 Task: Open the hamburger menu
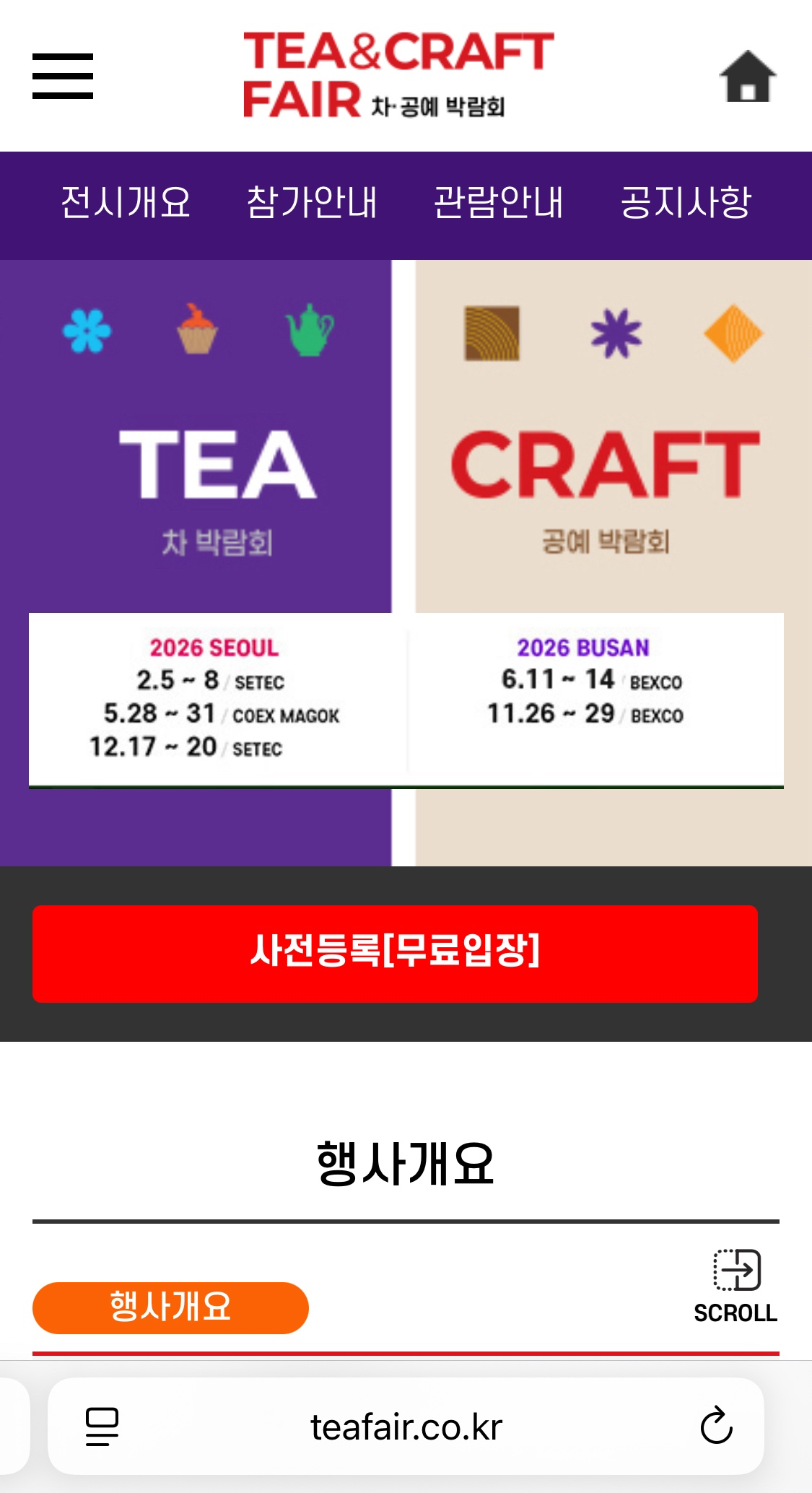tap(63, 76)
